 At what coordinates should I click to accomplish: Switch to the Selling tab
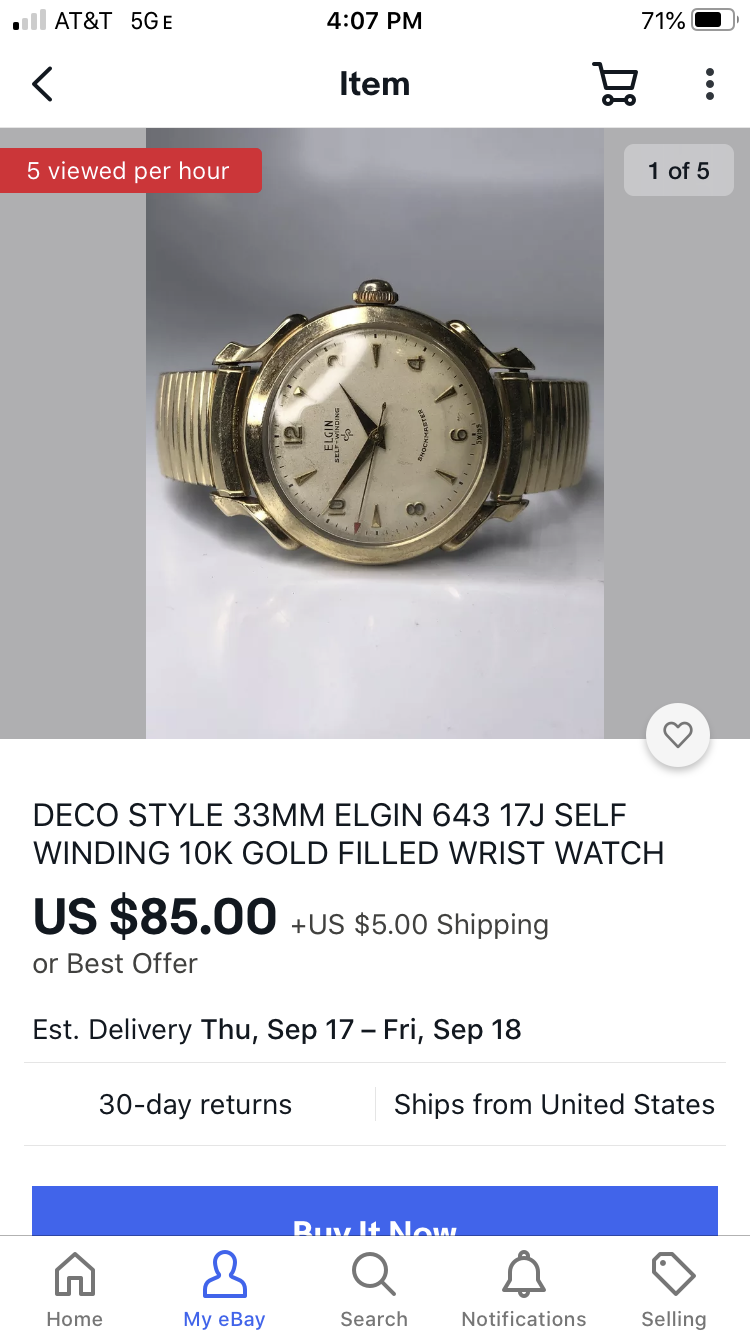674,1290
